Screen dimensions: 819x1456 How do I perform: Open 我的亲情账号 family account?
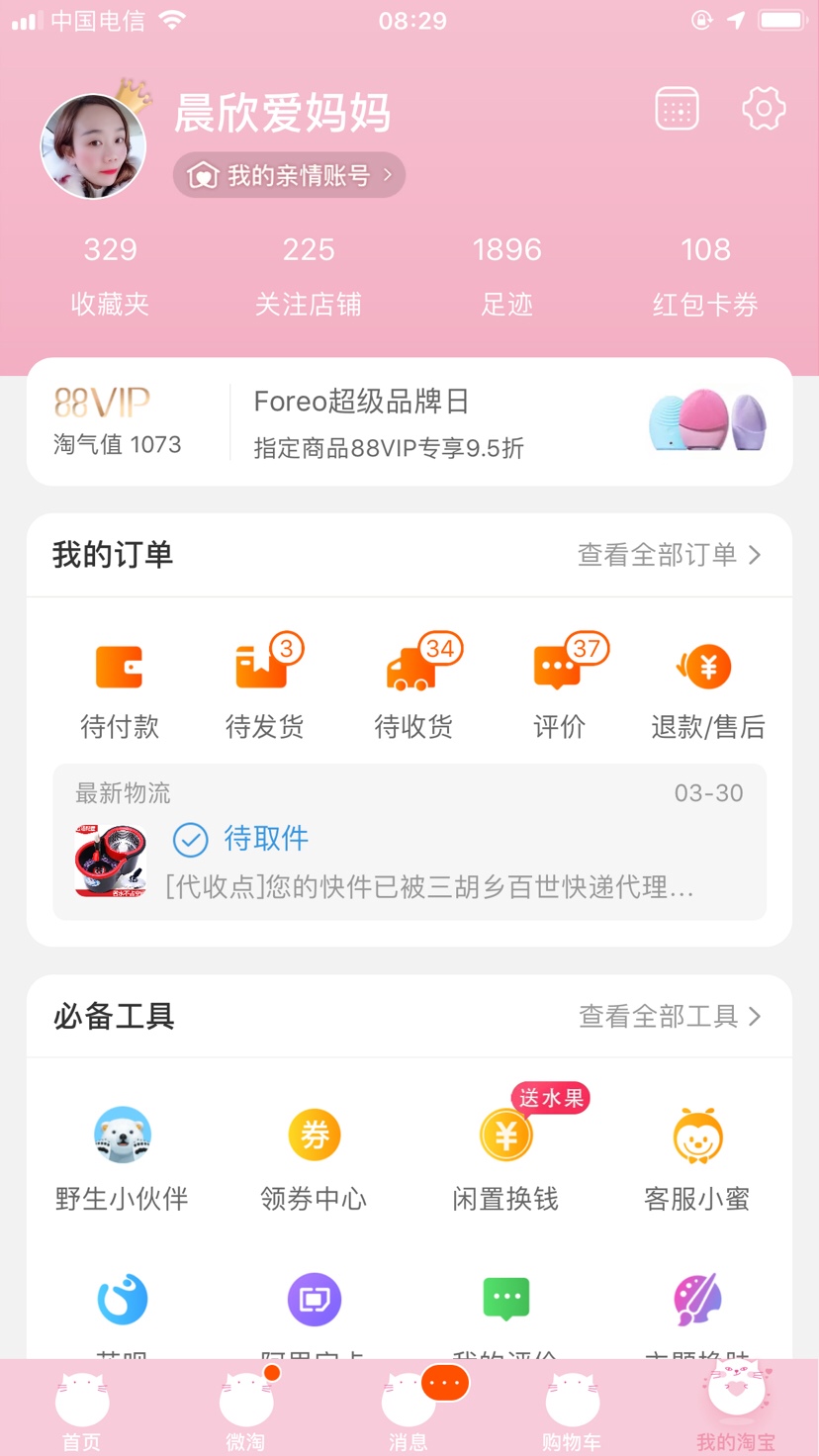coord(289,176)
